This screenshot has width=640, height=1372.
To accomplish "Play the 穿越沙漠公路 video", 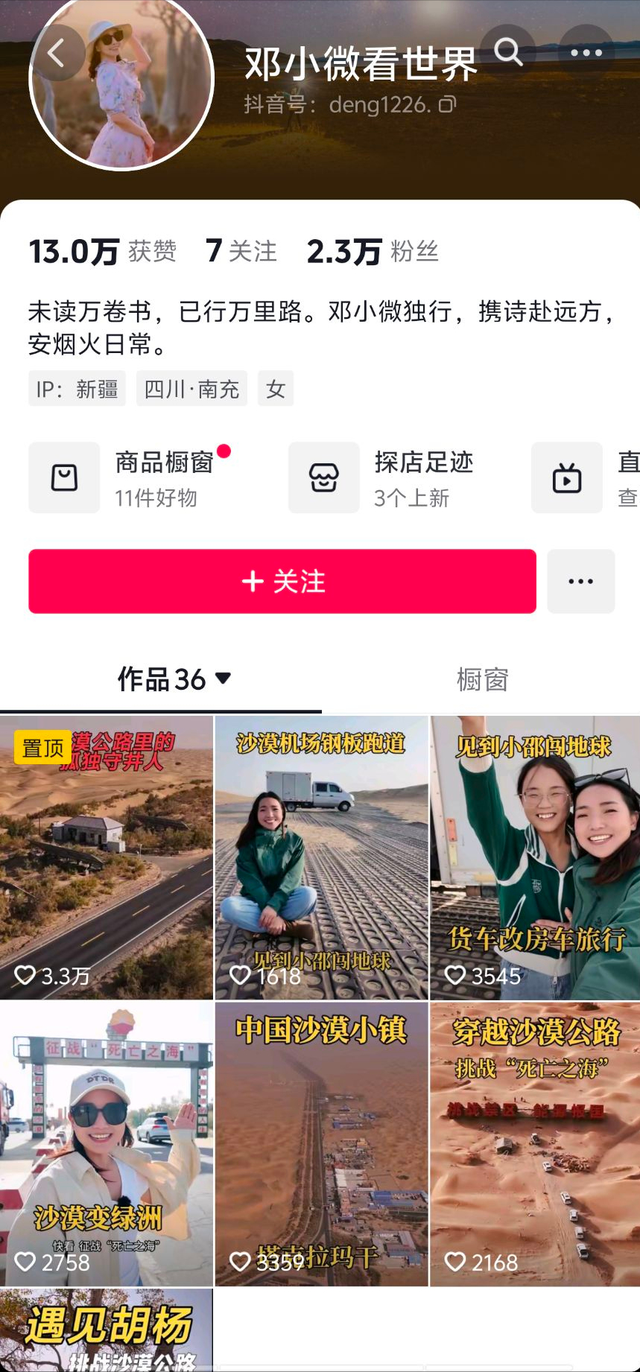I will tap(535, 1144).
